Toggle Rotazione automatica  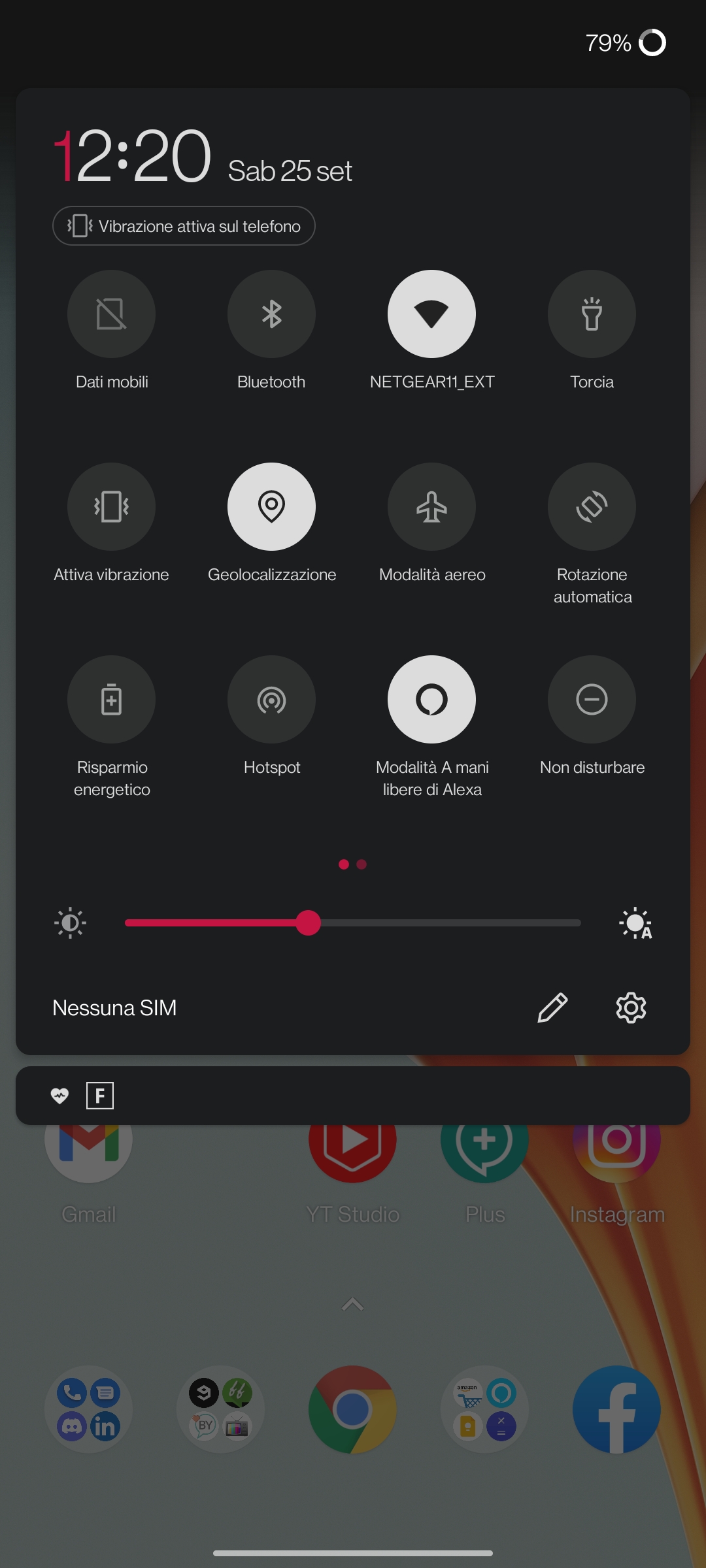coord(592,506)
